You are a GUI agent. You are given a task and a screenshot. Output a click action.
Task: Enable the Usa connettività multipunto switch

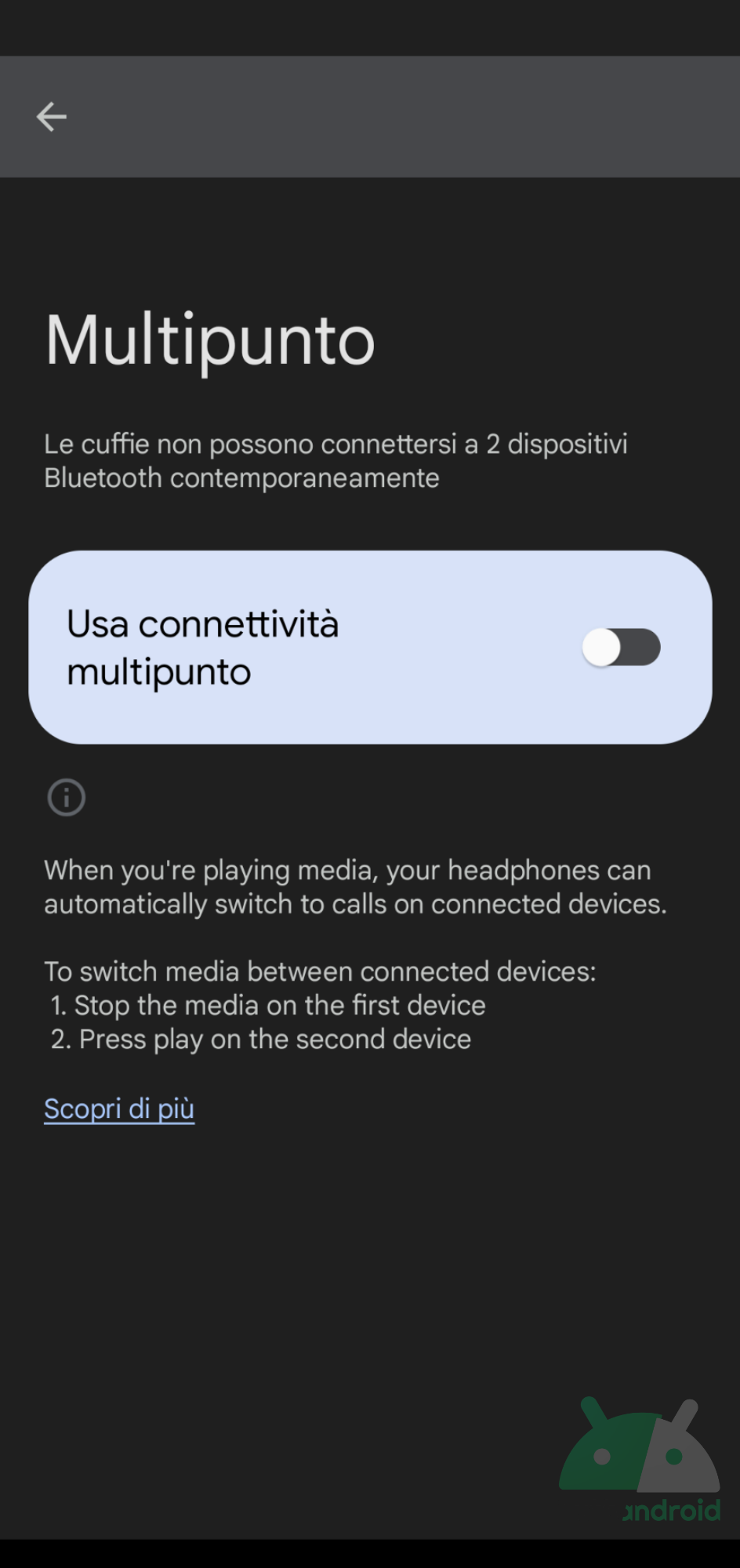(x=621, y=648)
